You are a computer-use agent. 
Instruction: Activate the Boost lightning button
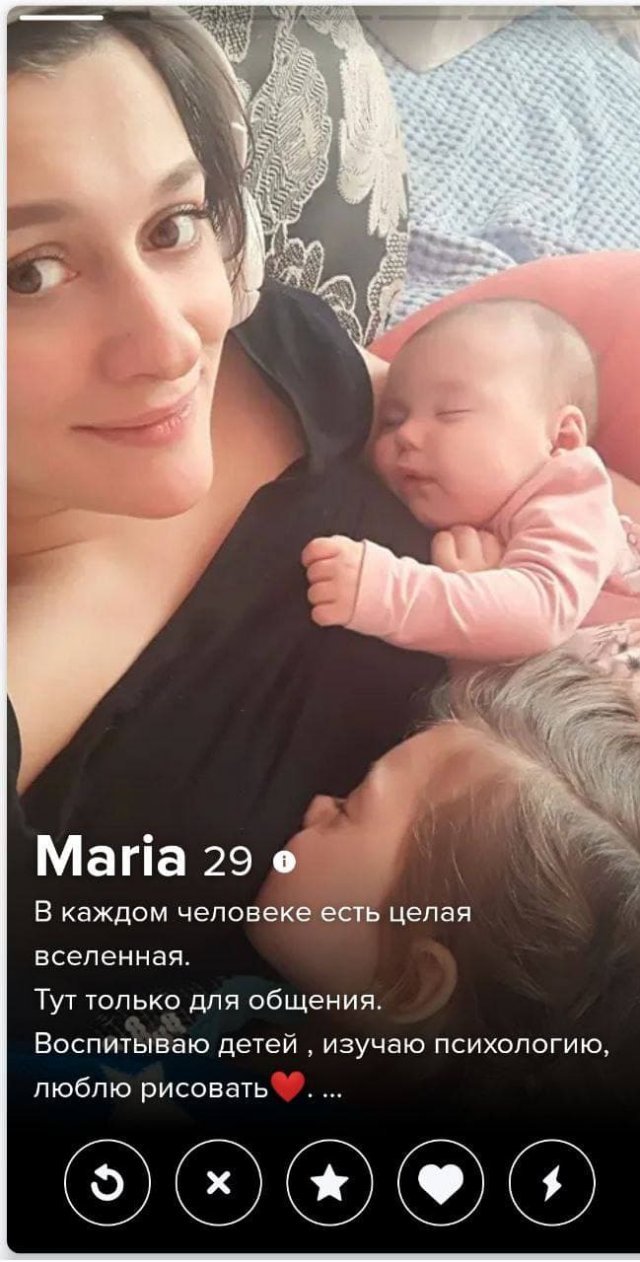point(551,1182)
